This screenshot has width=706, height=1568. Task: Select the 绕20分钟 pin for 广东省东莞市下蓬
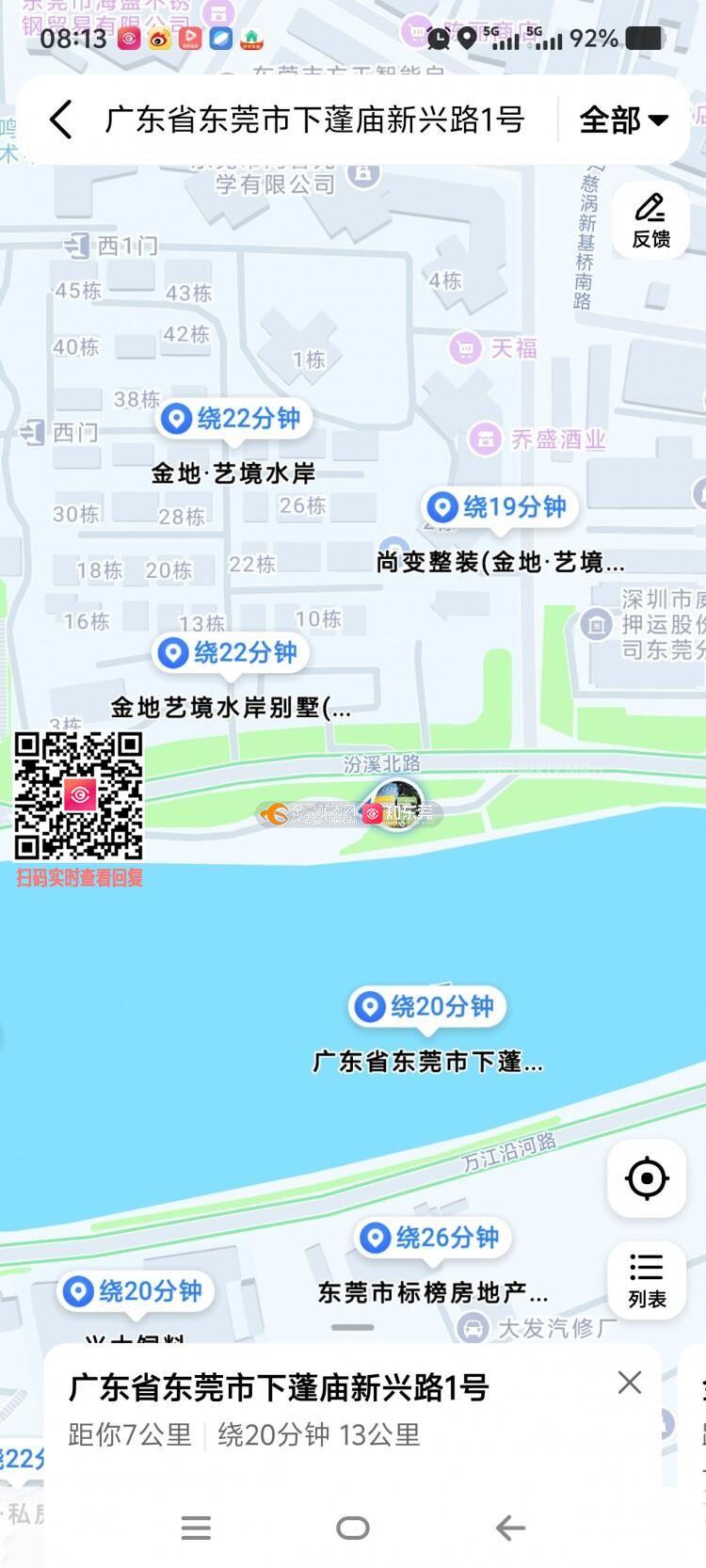tap(426, 1008)
